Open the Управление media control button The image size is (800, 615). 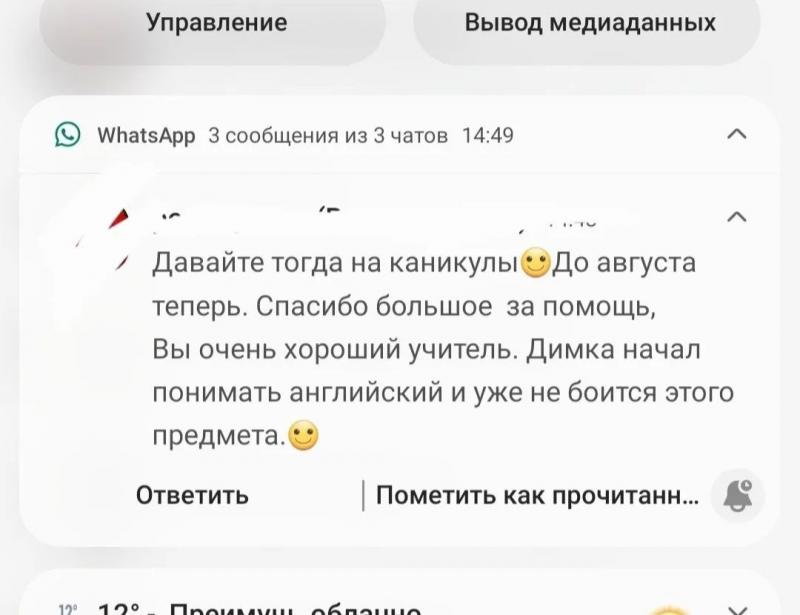(x=213, y=24)
